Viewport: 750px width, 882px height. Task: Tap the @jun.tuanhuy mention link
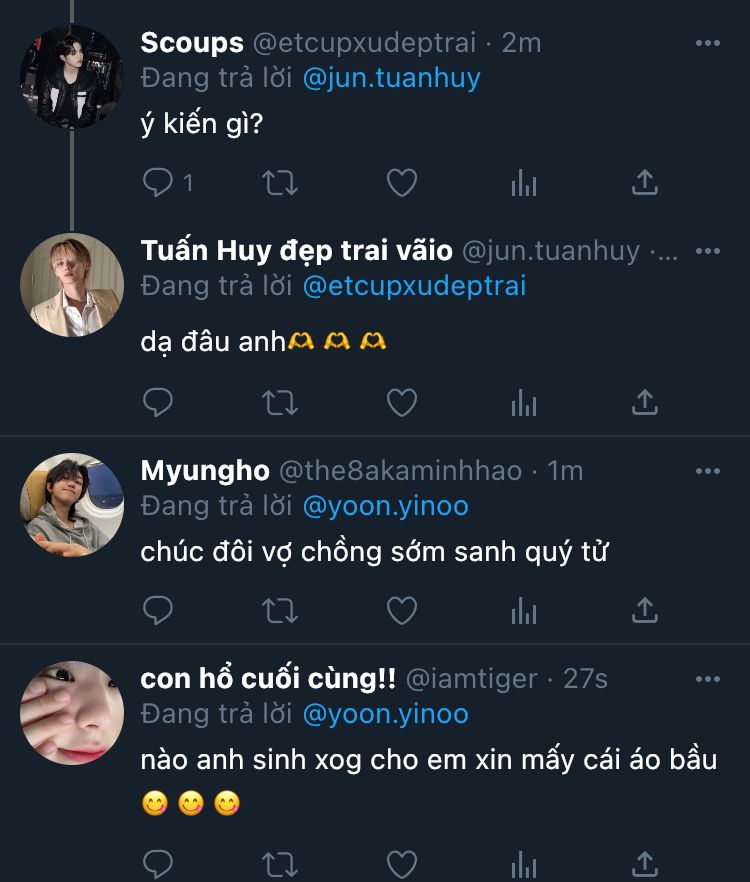pyautogui.click(x=391, y=78)
